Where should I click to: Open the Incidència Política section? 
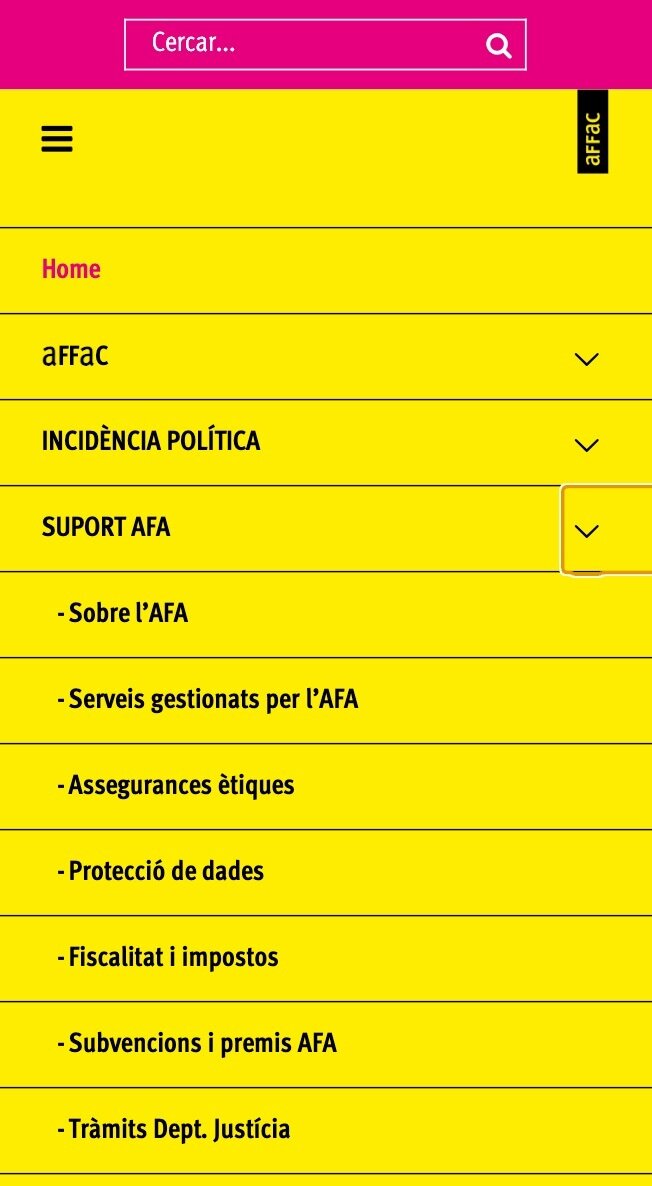(x=151, y=441)
